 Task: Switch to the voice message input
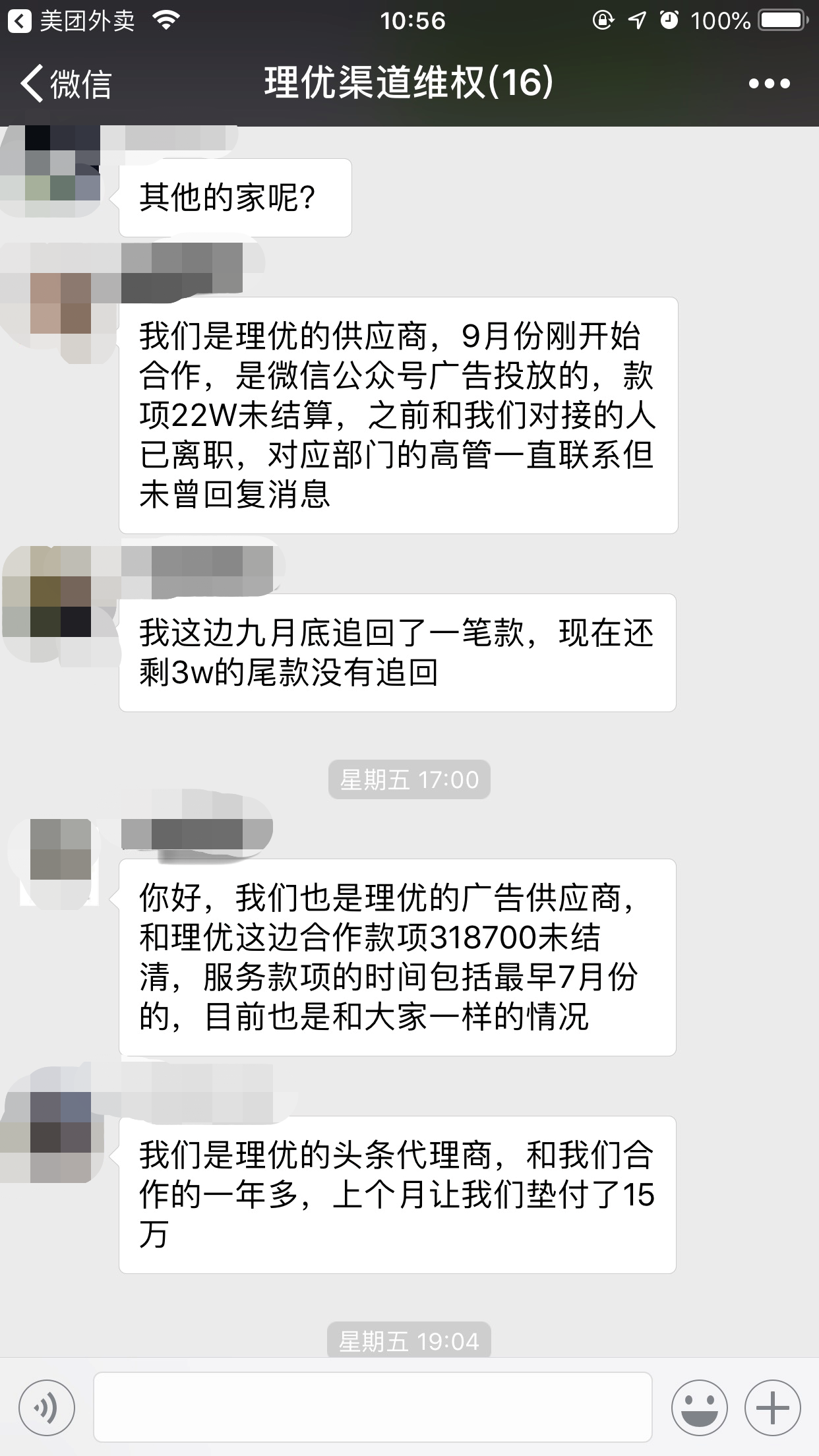(47, 1408)
